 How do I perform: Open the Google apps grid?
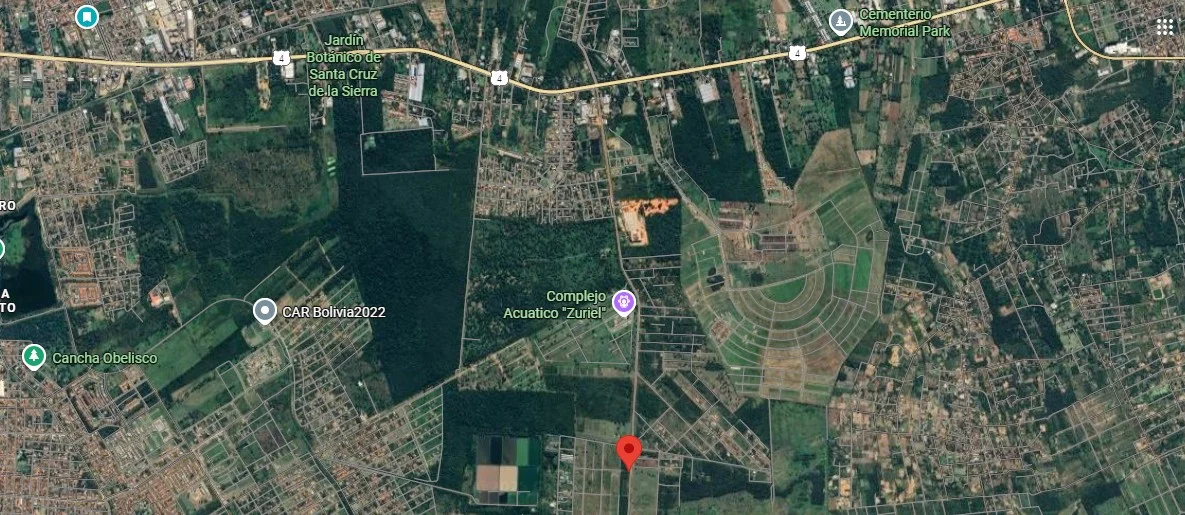click(1165, 27)
